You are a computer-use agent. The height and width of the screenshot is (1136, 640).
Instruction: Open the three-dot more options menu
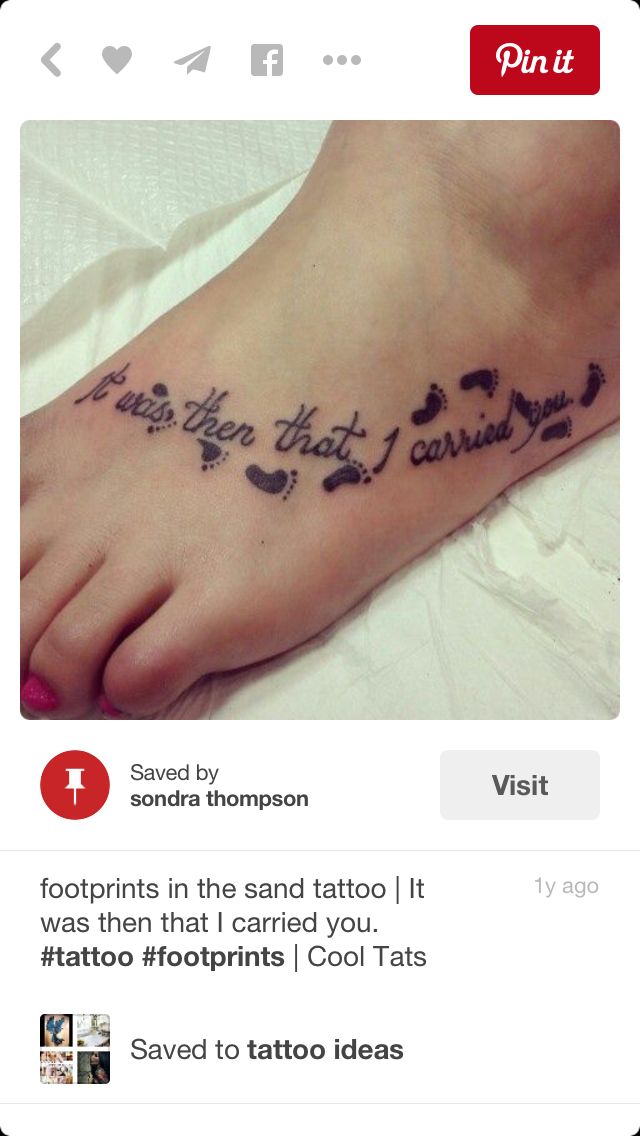pos(341,61)
